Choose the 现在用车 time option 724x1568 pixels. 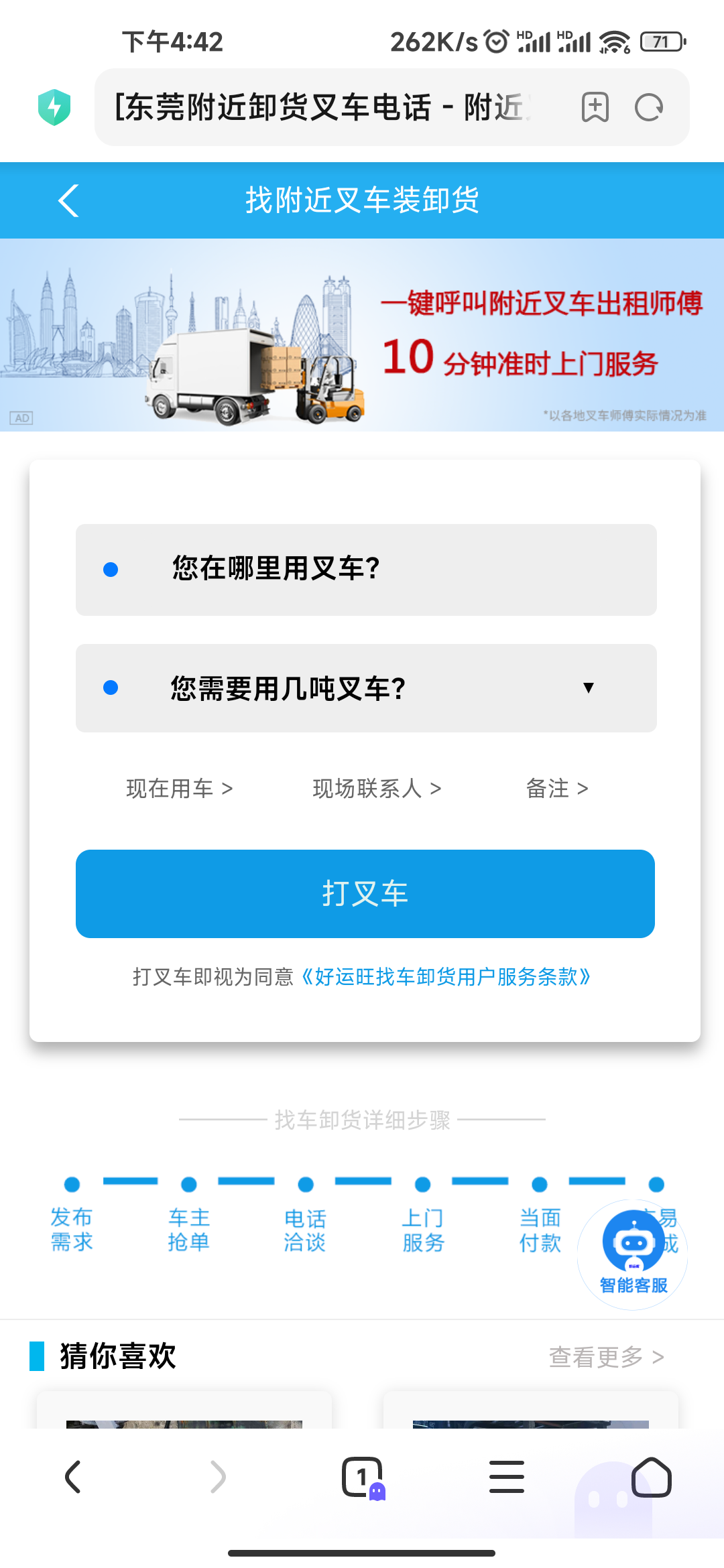(180, 789)
